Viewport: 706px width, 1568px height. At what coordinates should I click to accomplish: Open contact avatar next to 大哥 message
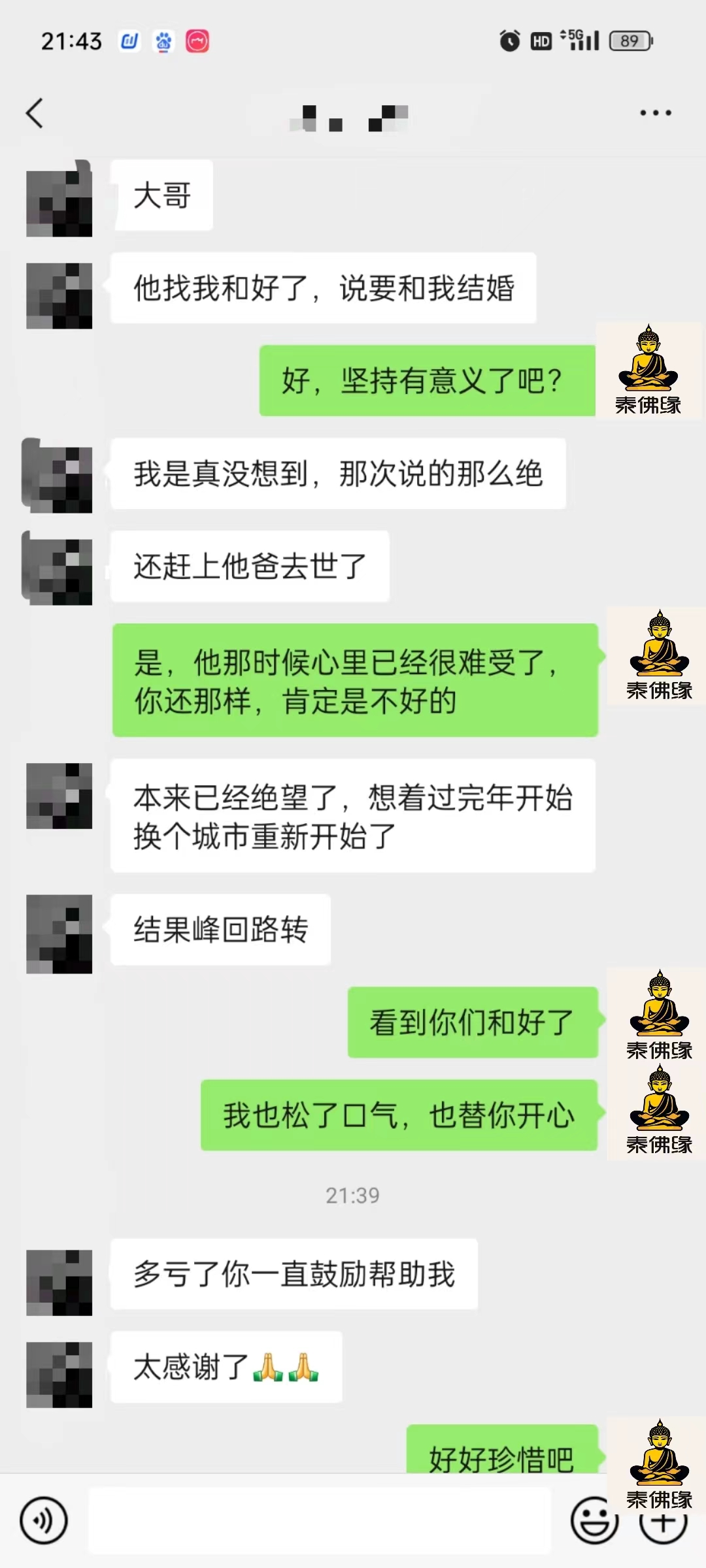point(59,198)
